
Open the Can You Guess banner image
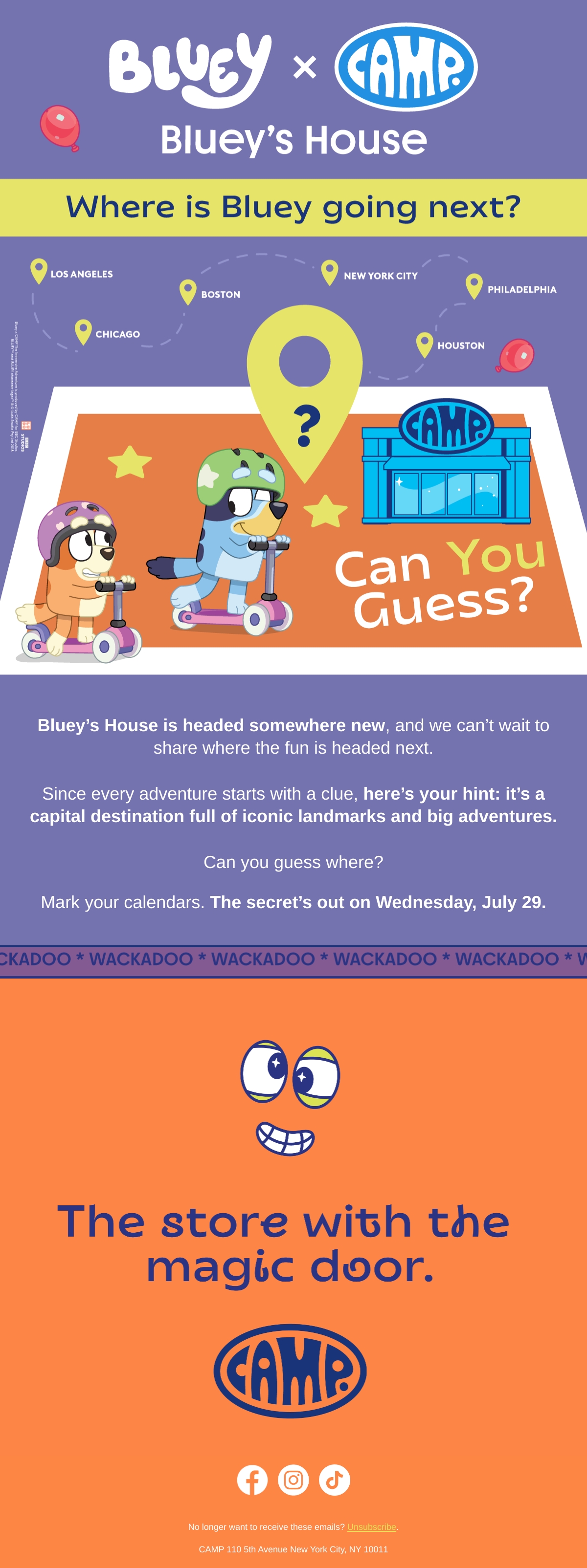(293, 456)
